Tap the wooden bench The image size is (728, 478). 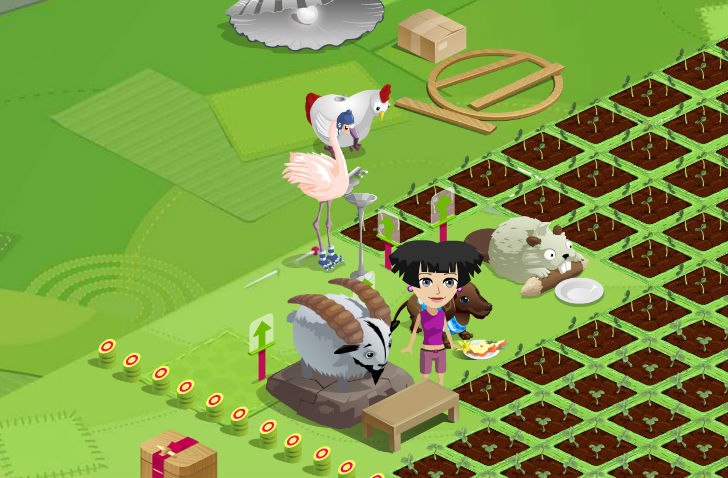click(410, 410)
